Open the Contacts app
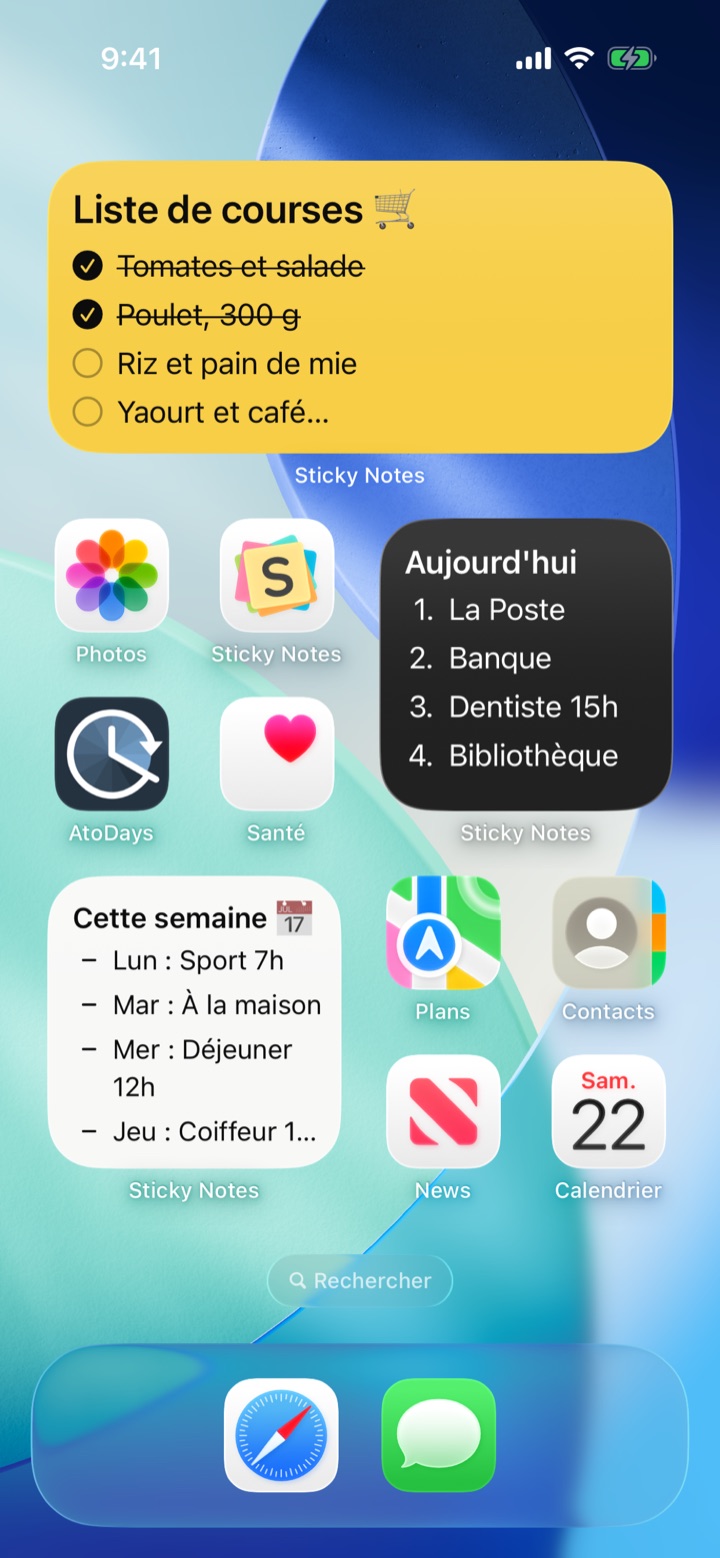This screenshot has width=720, height=1558. point(609,933)
